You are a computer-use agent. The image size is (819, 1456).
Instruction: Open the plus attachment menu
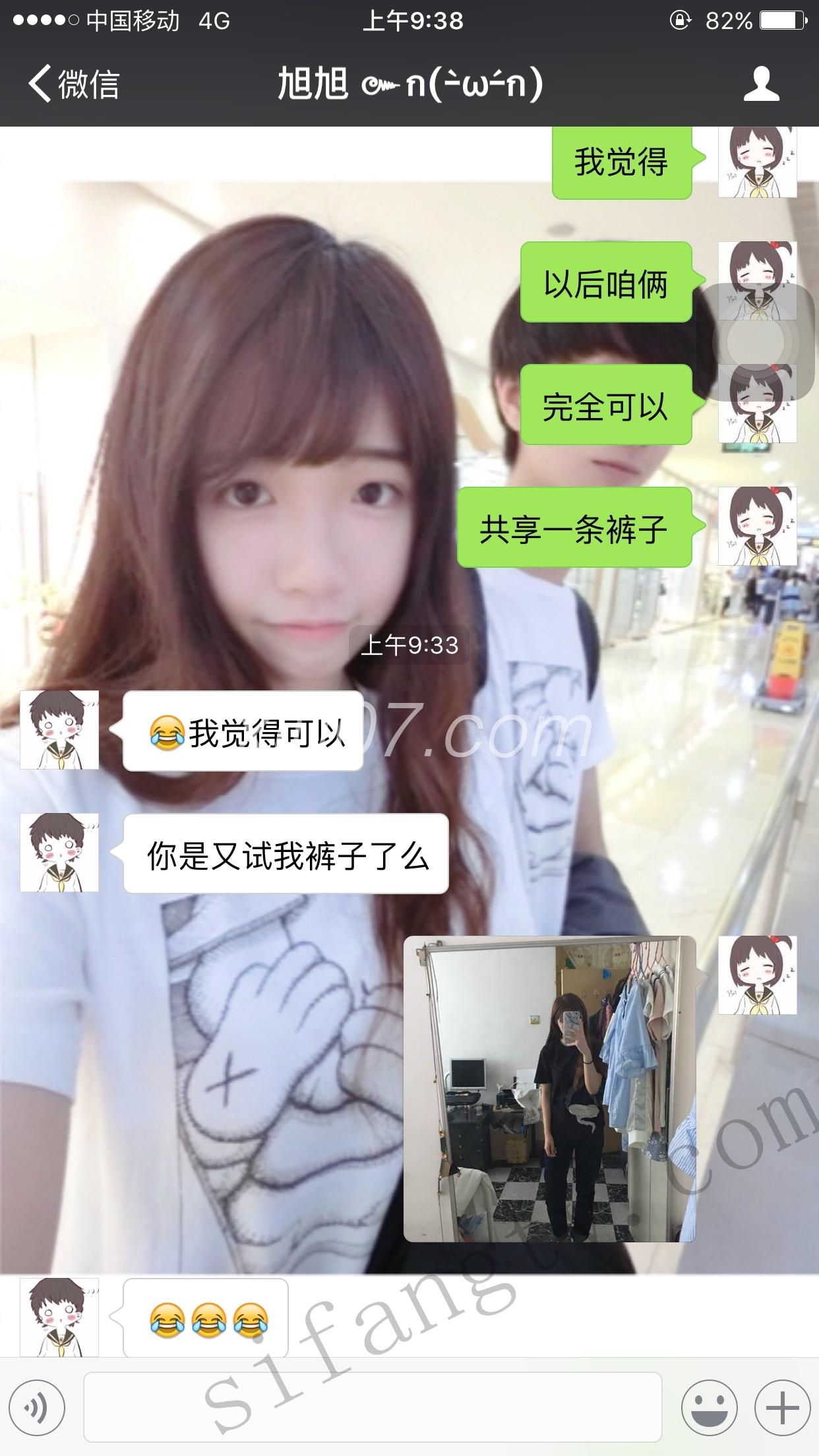[782, 1407]
